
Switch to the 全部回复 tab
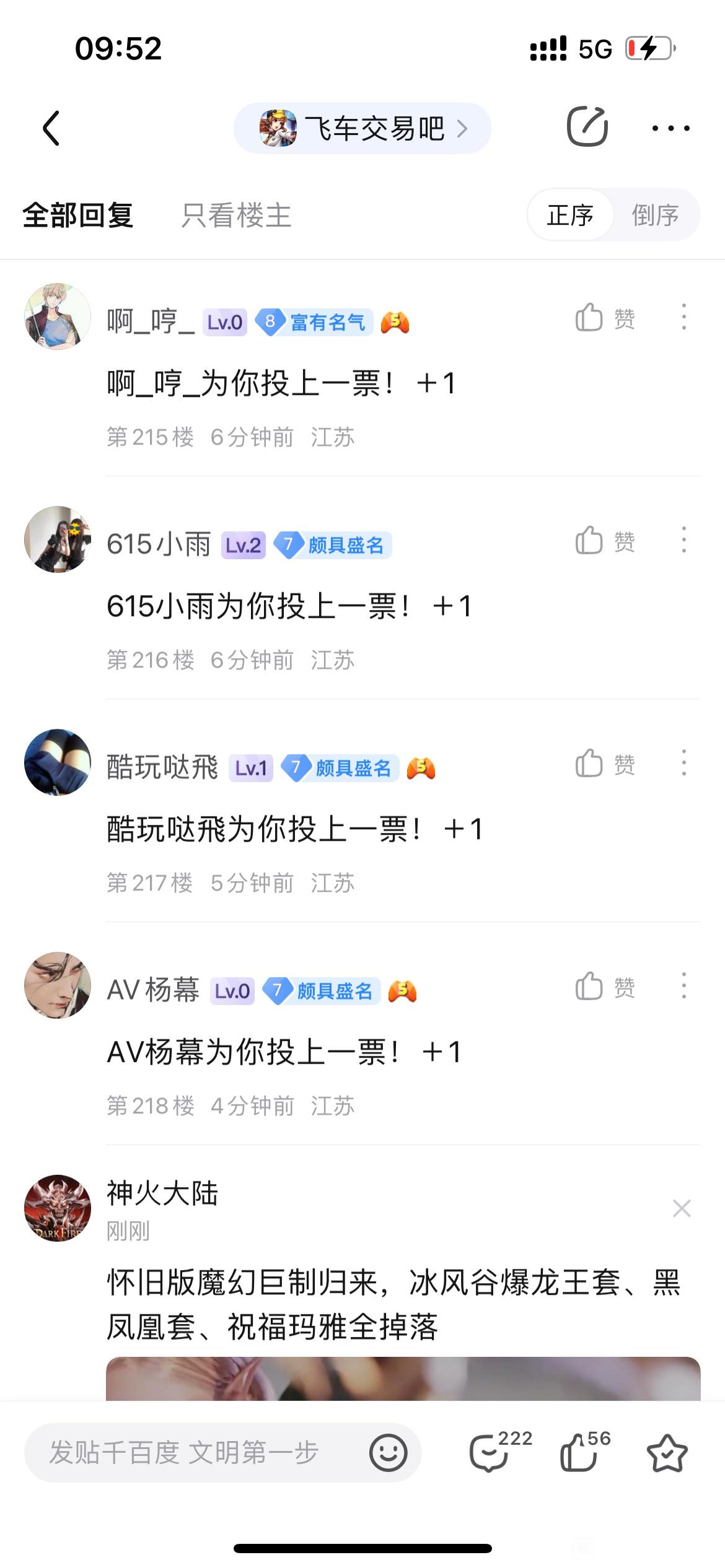point(78,216)
